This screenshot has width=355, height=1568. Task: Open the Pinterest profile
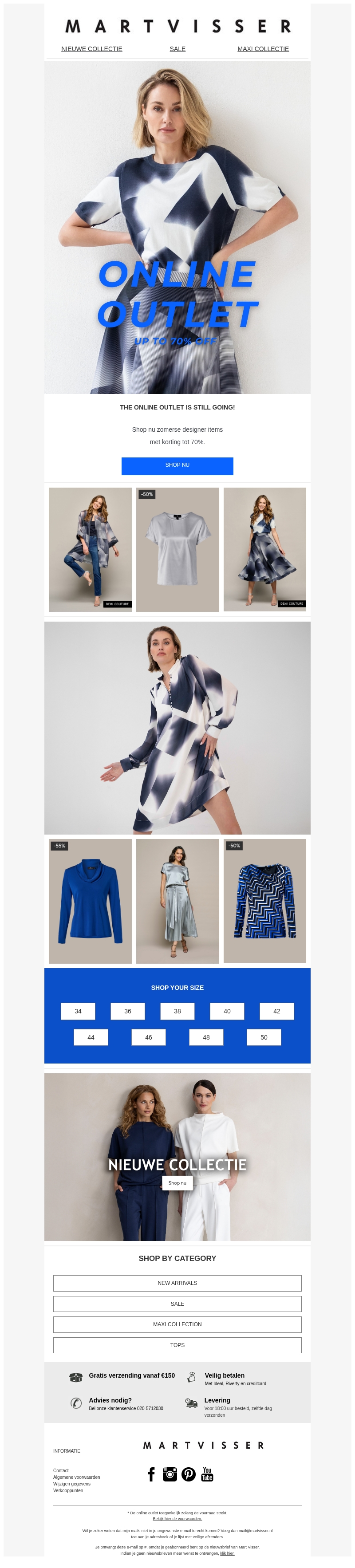point(189,1474)
